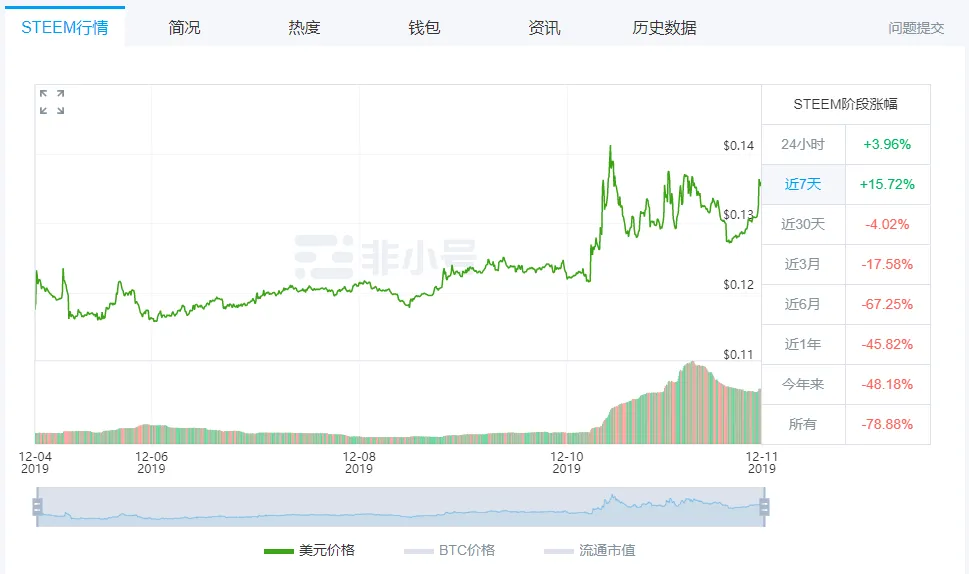Choose the 近3月 time range
The width and height of the screenshot is (969, 574).
(x=803, y=264)
